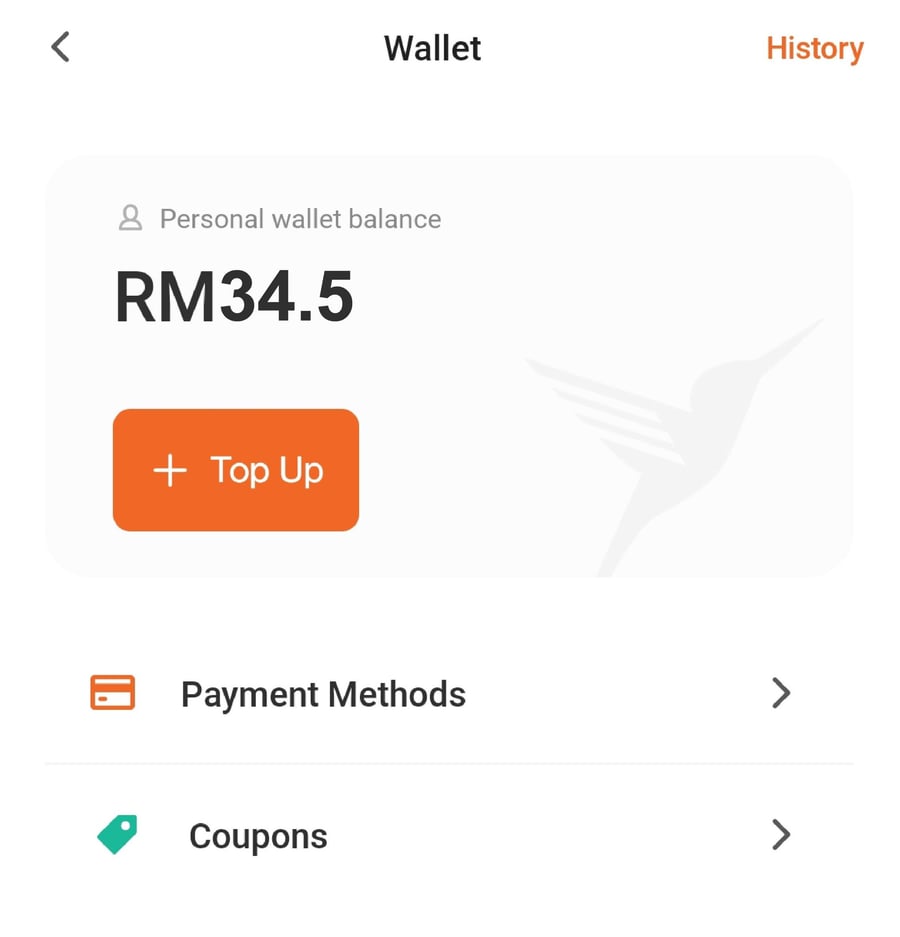Select the Wallet title header
The image size is (900, 937).
[432, 47]
